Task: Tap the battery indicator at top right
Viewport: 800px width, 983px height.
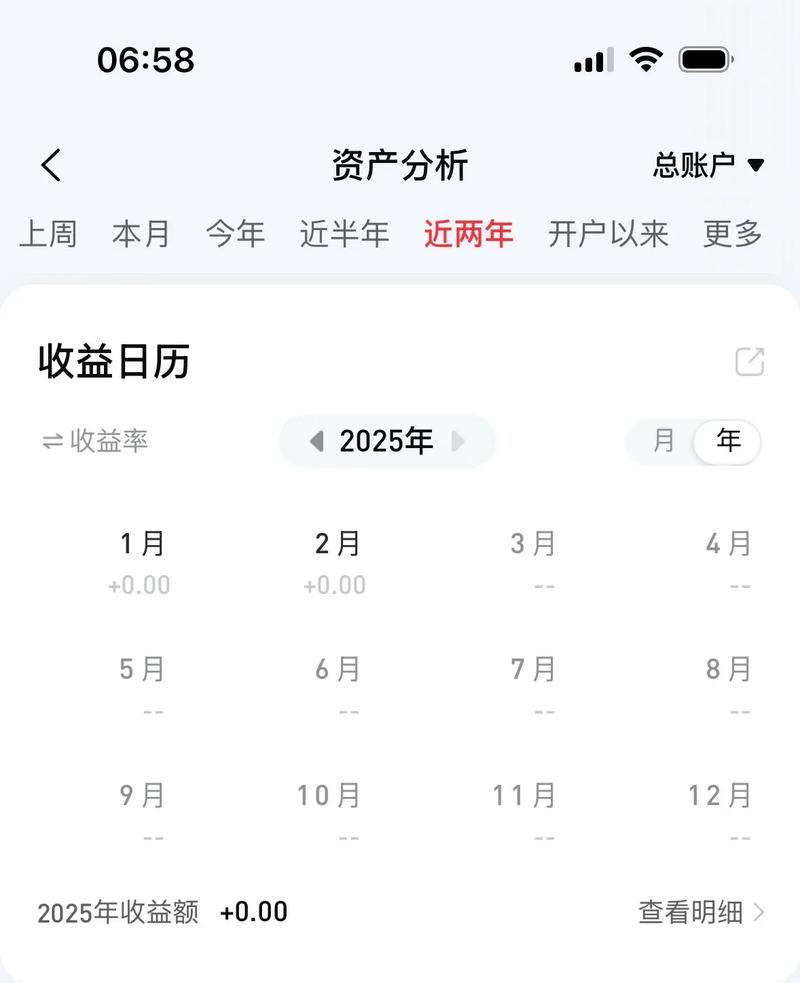Action: click(x=703, y=59)
